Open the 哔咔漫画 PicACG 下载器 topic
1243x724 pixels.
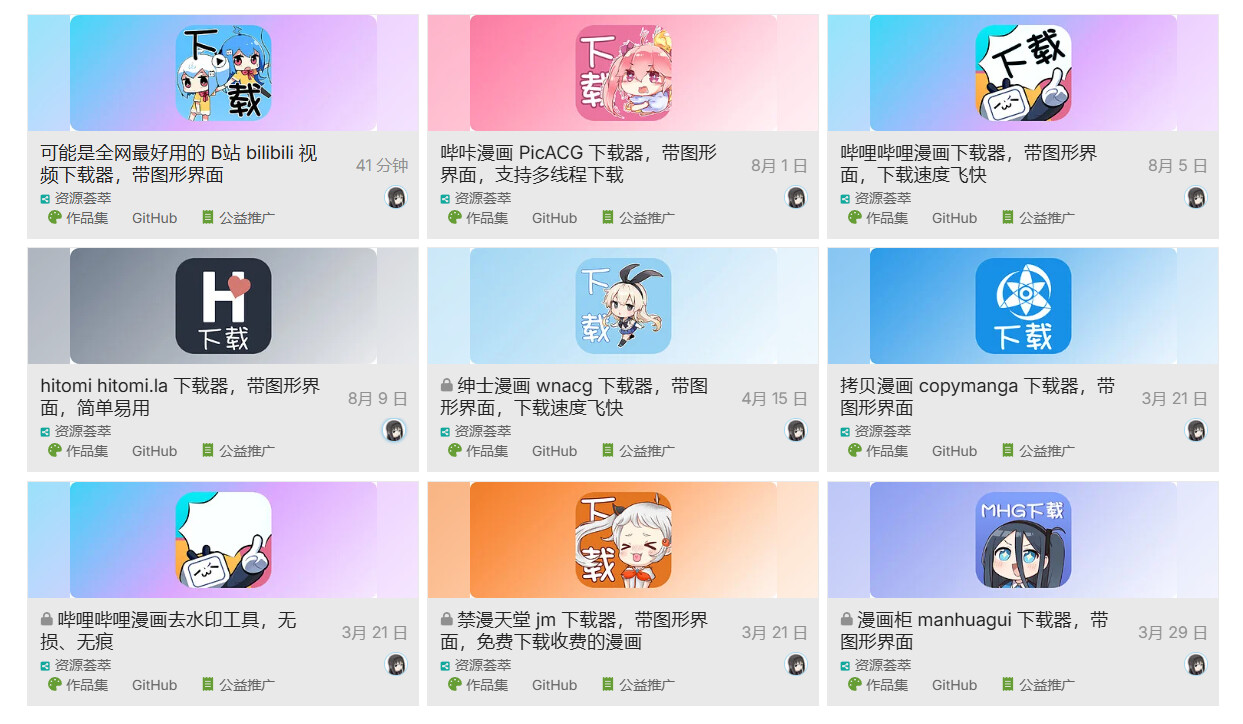tap(579, 164)
